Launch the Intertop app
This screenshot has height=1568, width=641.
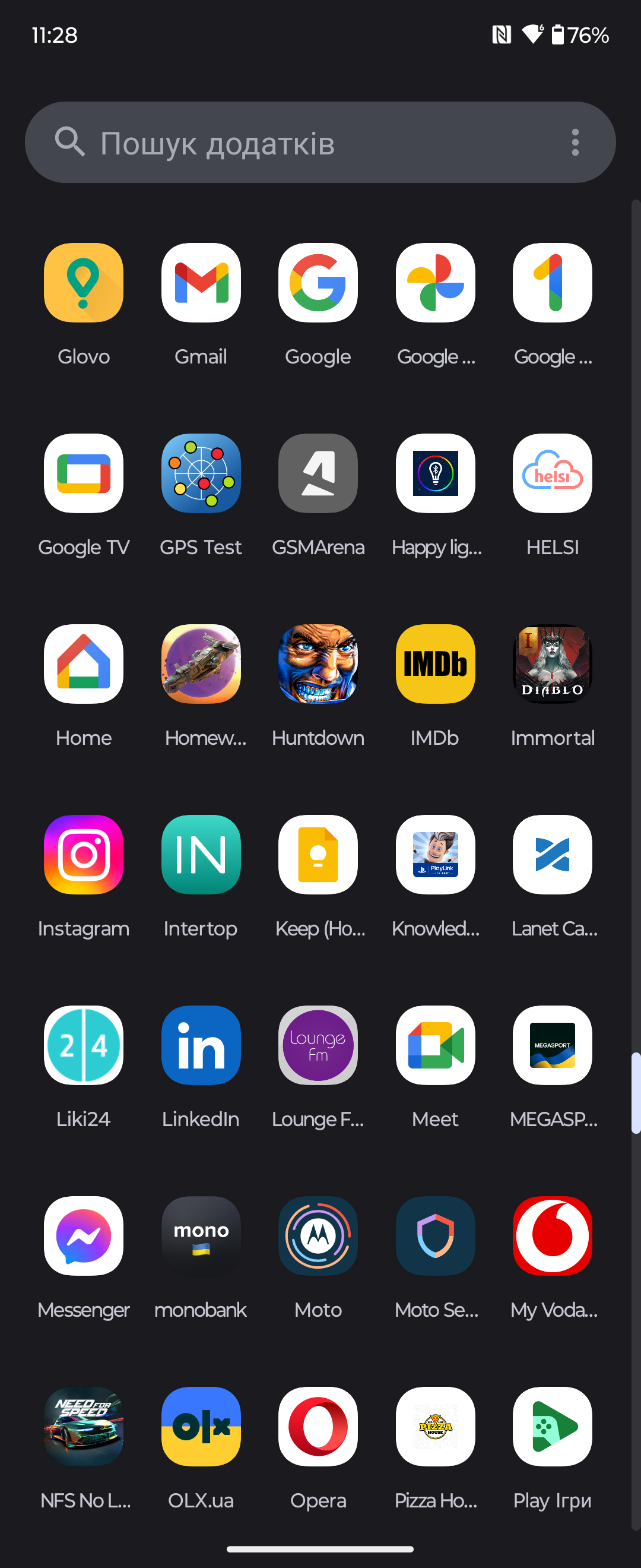point(201,855)
